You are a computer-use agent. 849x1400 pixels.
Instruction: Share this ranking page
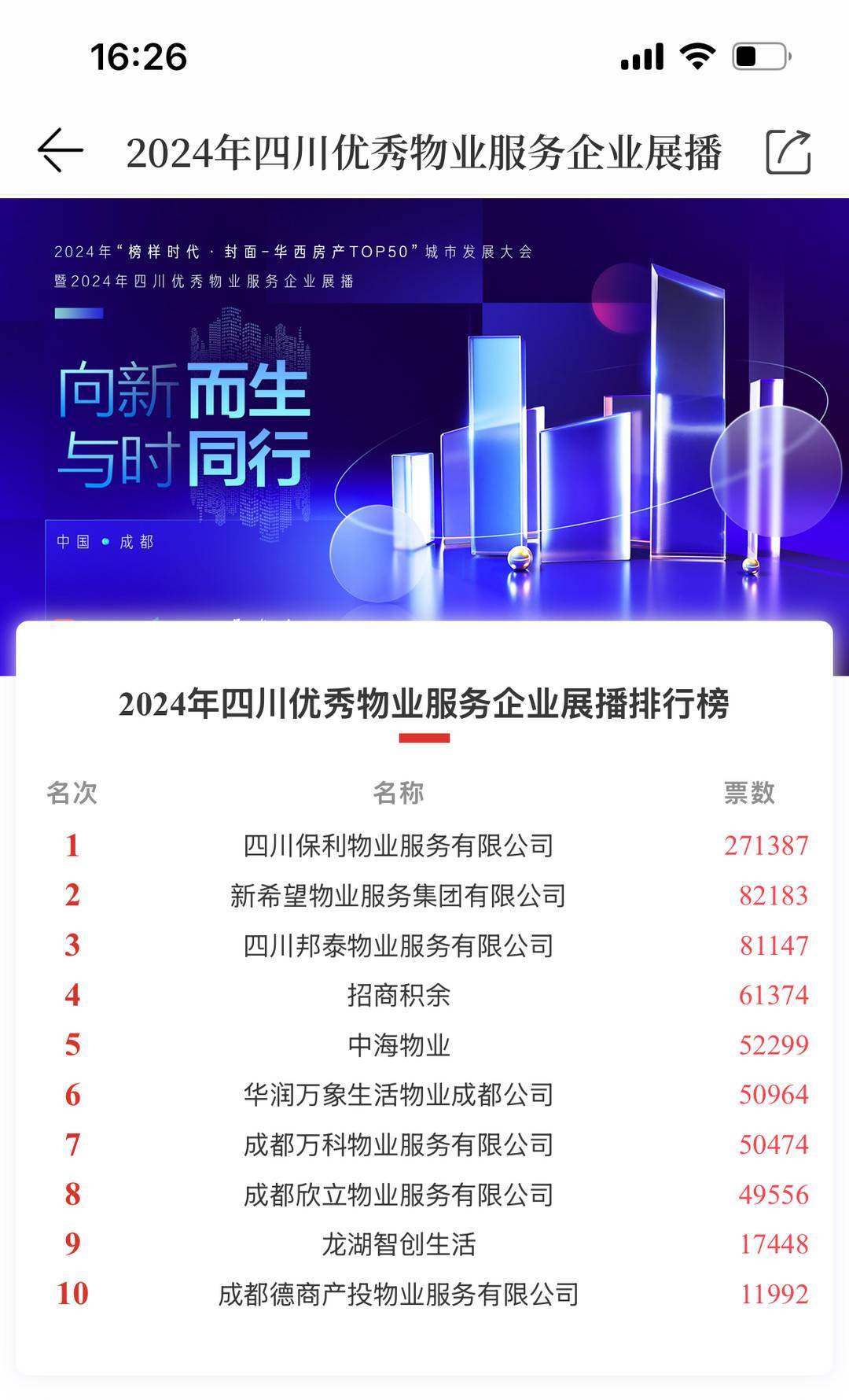pyautogui.click(x=788, y=151)
